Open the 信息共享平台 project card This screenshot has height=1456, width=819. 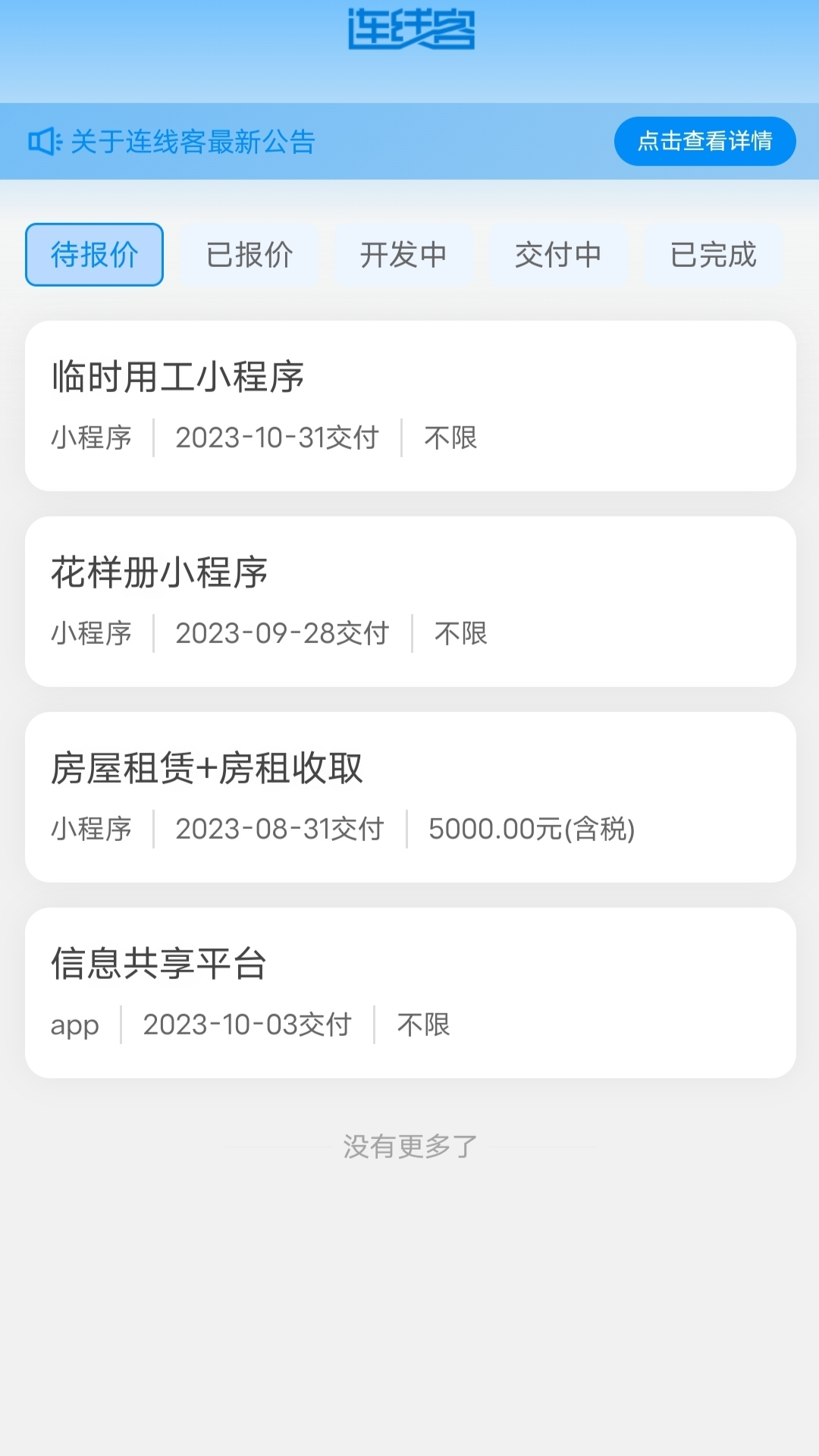click(409, 992)
